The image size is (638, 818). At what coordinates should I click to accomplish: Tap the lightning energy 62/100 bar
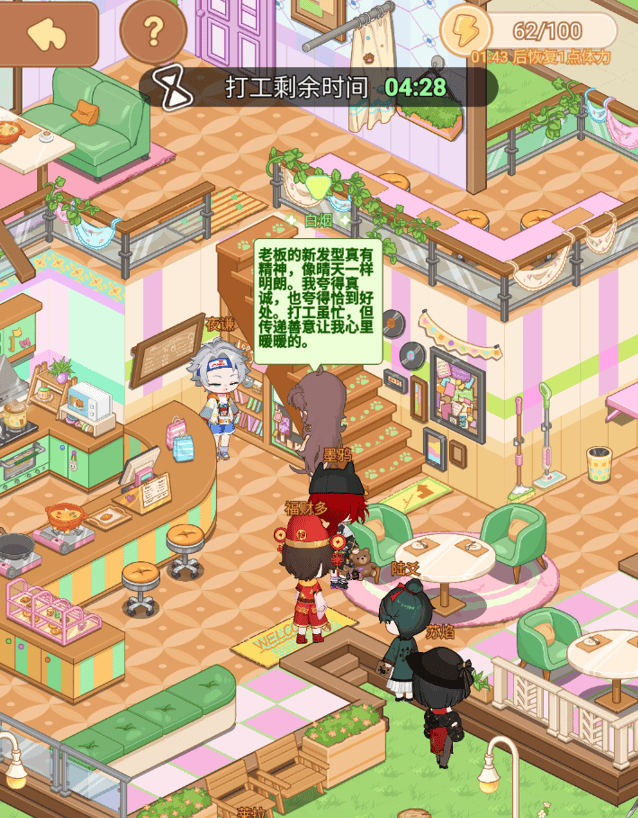pos(530,30)
